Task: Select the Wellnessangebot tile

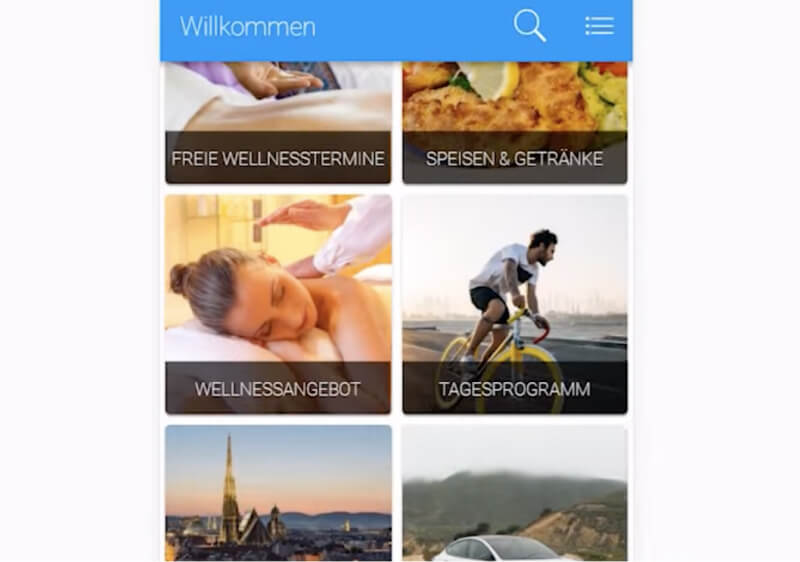Action: point(278,304)
